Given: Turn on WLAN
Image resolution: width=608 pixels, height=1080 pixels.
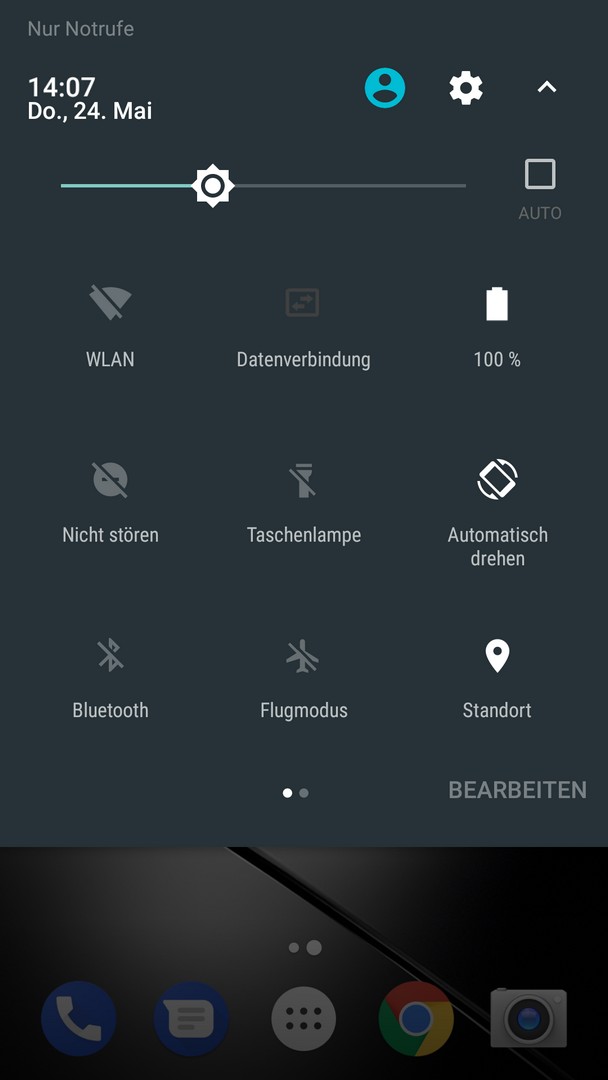Looking at the screenshot, I should 110,302.
